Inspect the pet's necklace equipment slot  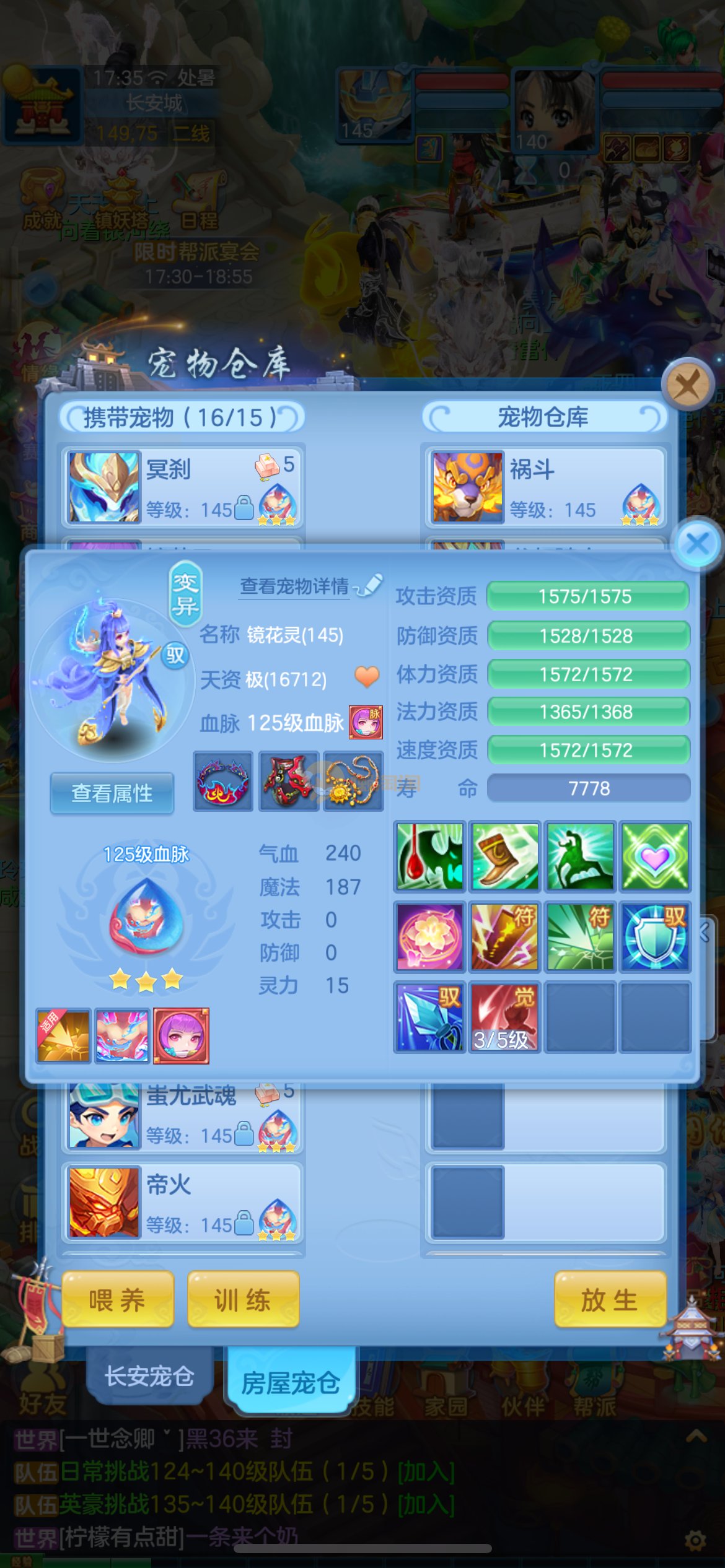point(353,781)
